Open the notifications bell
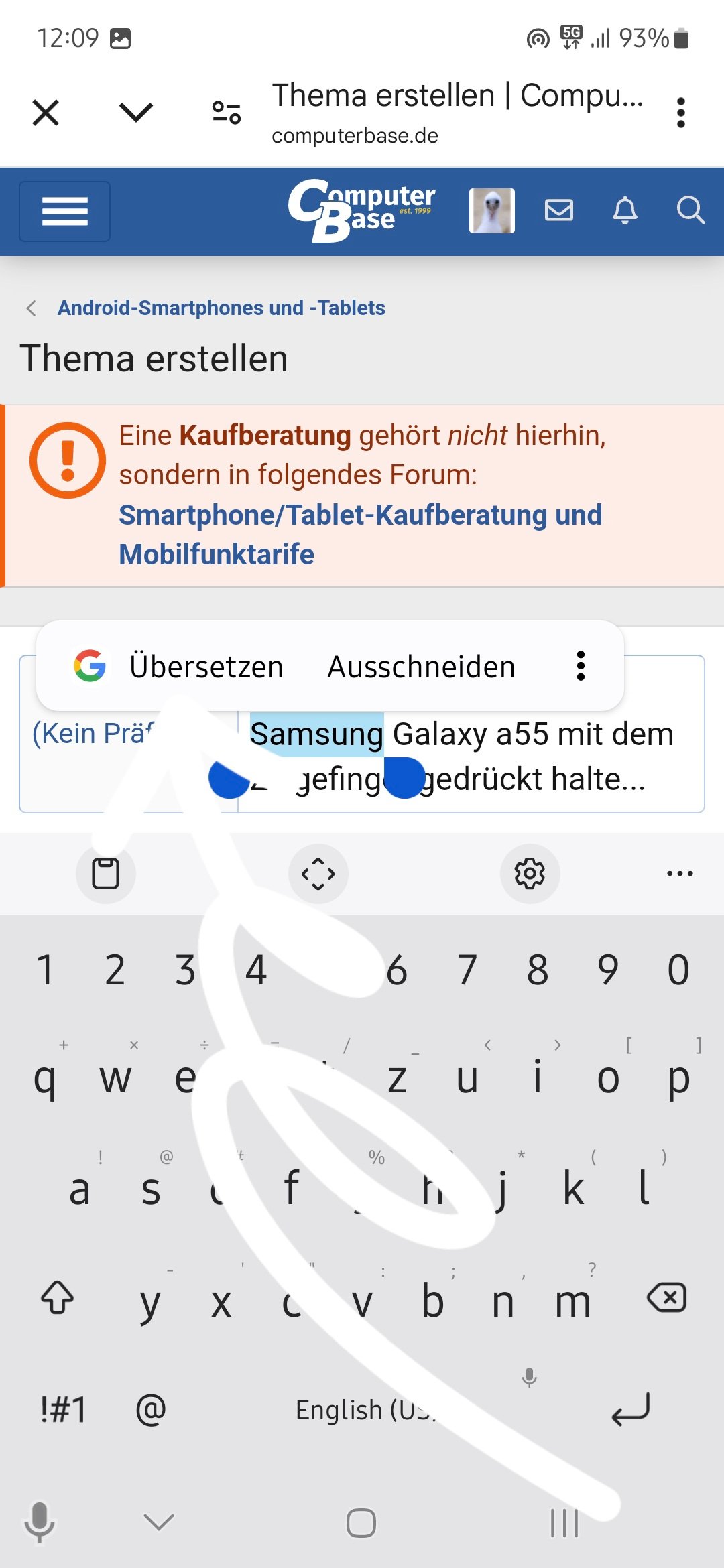The width and height of the screenshot is (724, 1568). (625, 210)
